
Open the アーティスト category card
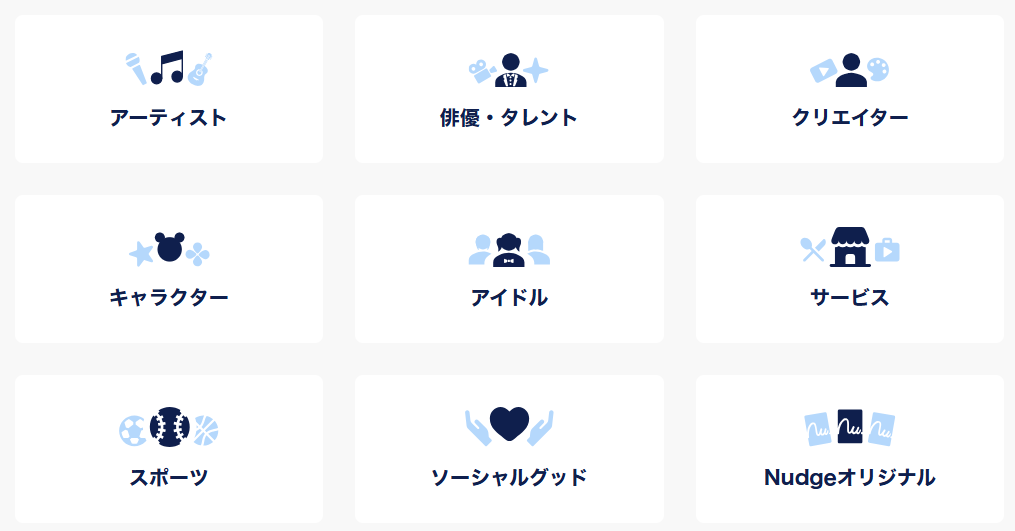(x=169, y=90)
